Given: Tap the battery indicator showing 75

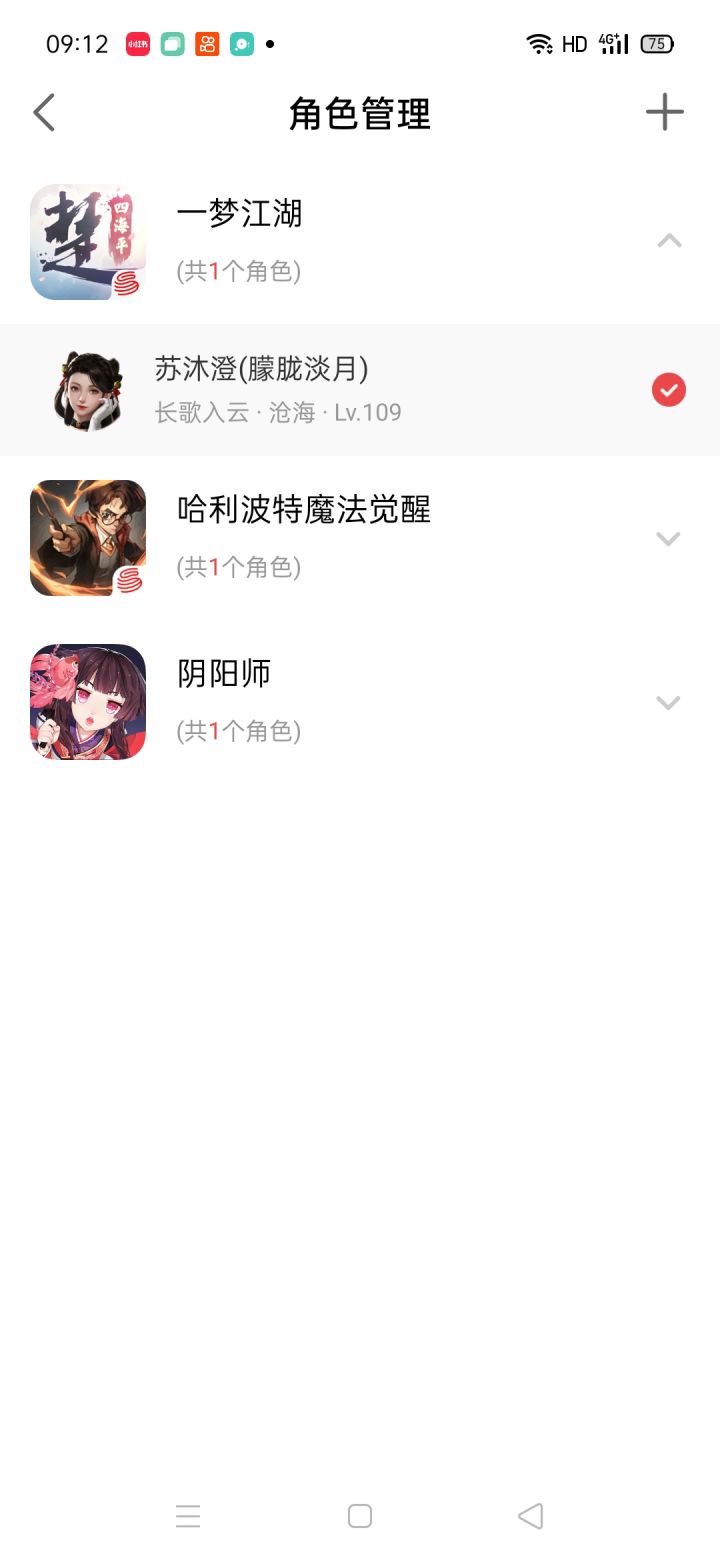Looking at the screenshot, I should pos(656,43).
